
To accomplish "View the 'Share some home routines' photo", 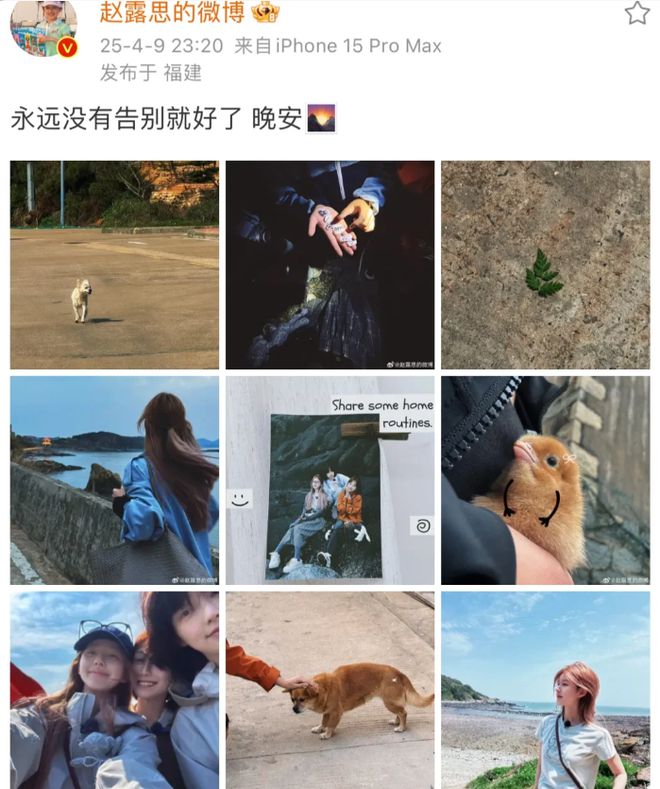I will point(330,480).
